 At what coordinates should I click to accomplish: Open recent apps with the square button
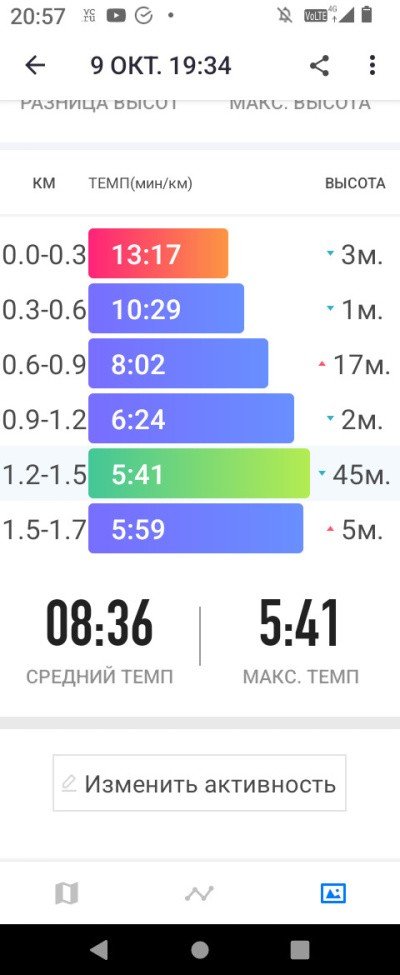300,950
